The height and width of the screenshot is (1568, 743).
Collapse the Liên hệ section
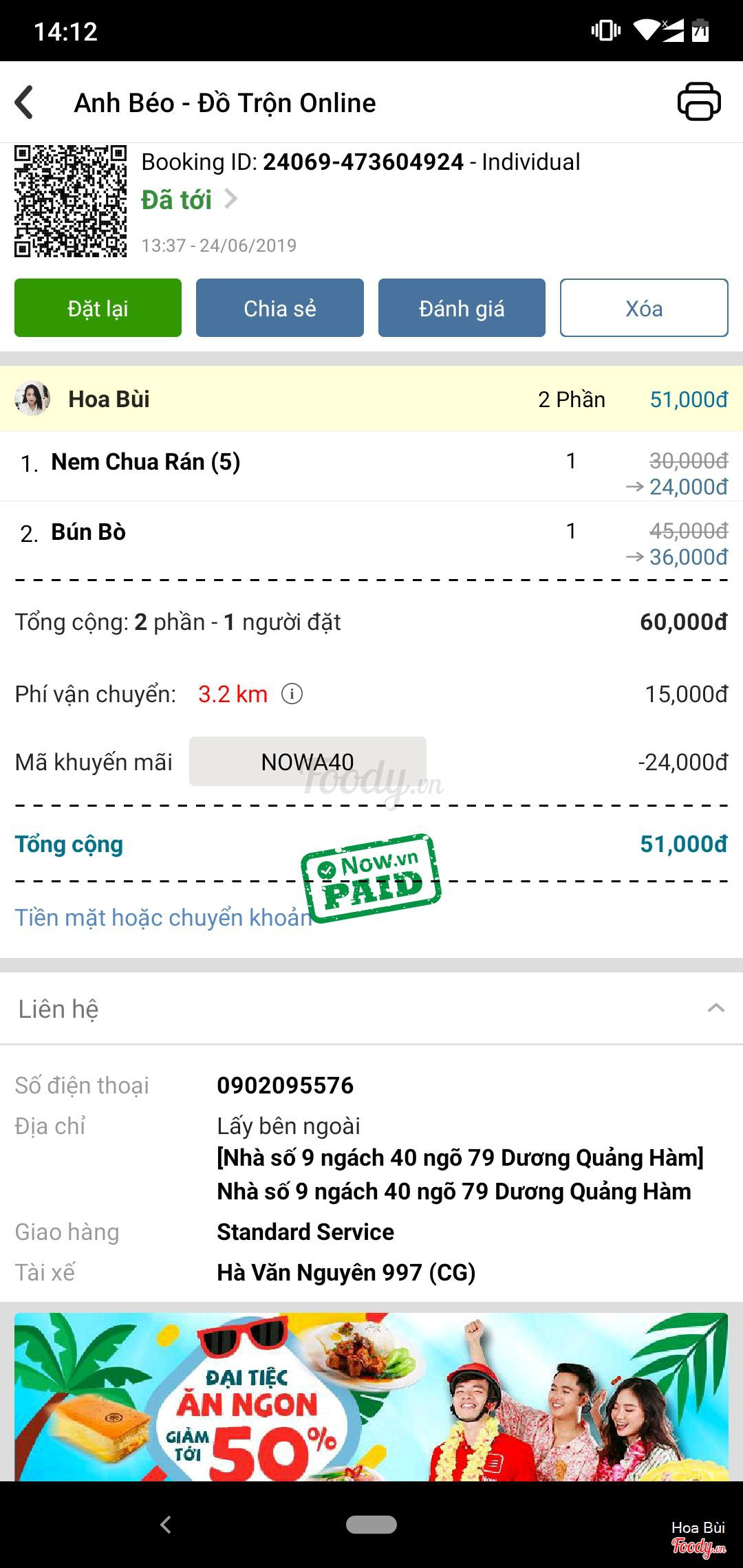pyautogui.click(x=715, y=1008)
